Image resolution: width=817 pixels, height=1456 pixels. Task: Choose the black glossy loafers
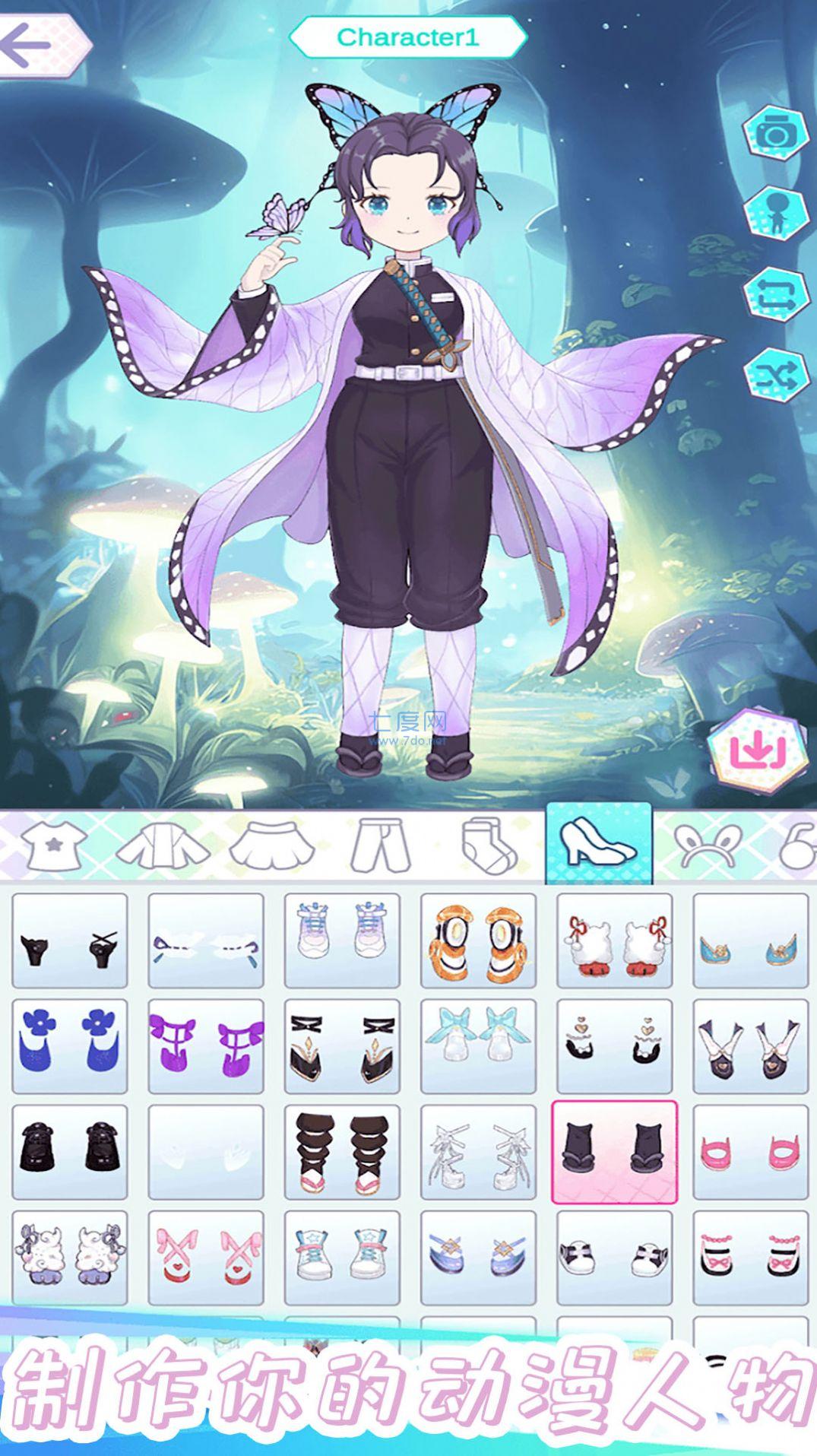[x=69, y=1151]
